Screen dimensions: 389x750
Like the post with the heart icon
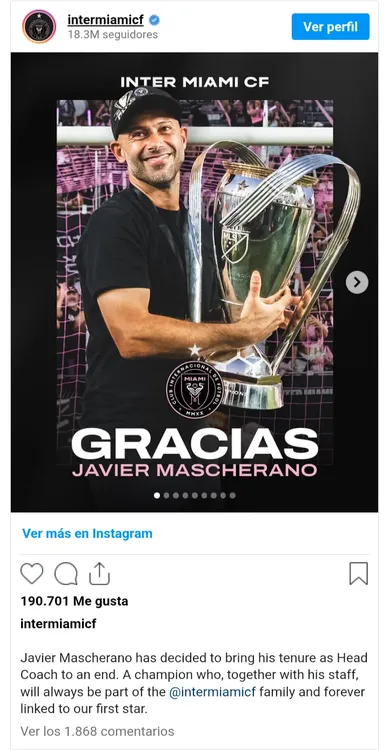coord(32,573)
